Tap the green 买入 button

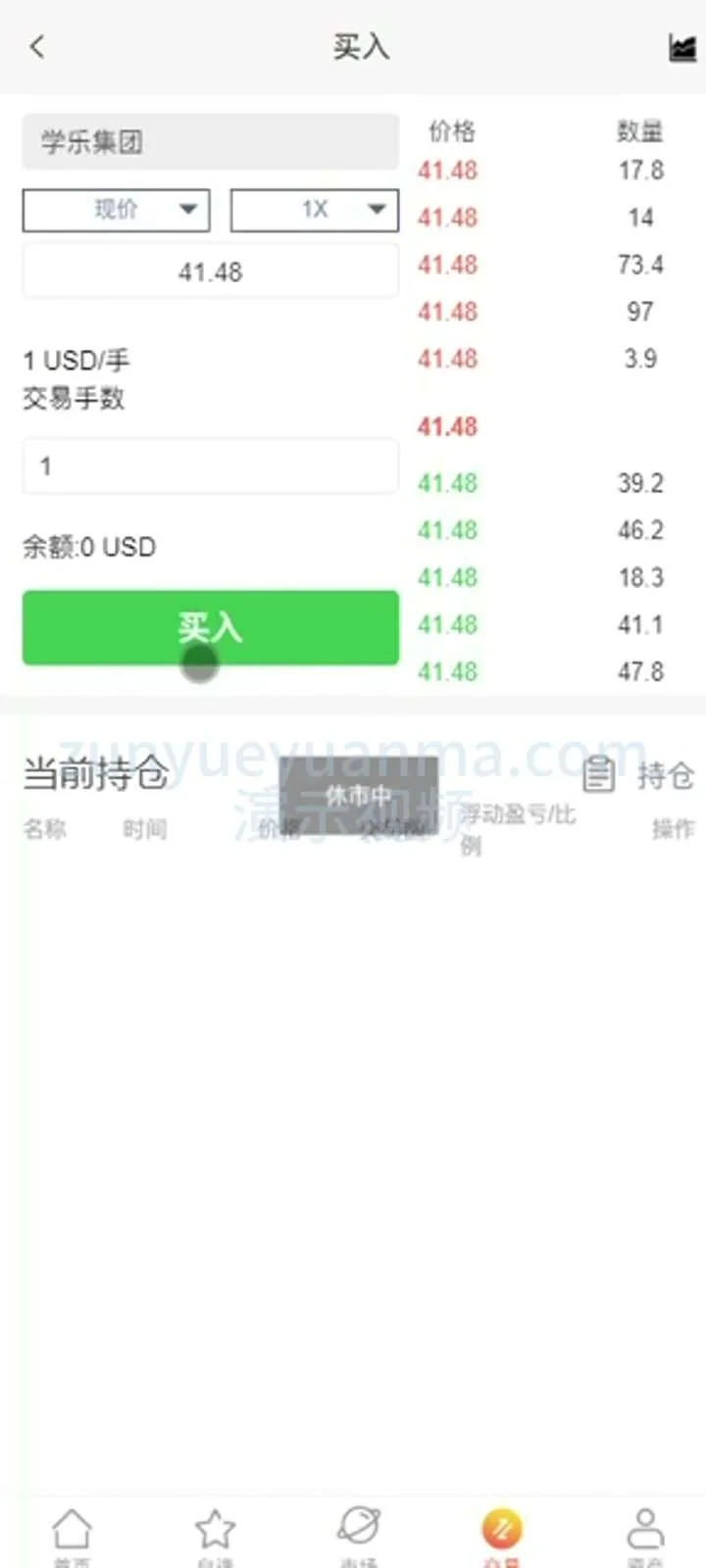coord(210,627)
